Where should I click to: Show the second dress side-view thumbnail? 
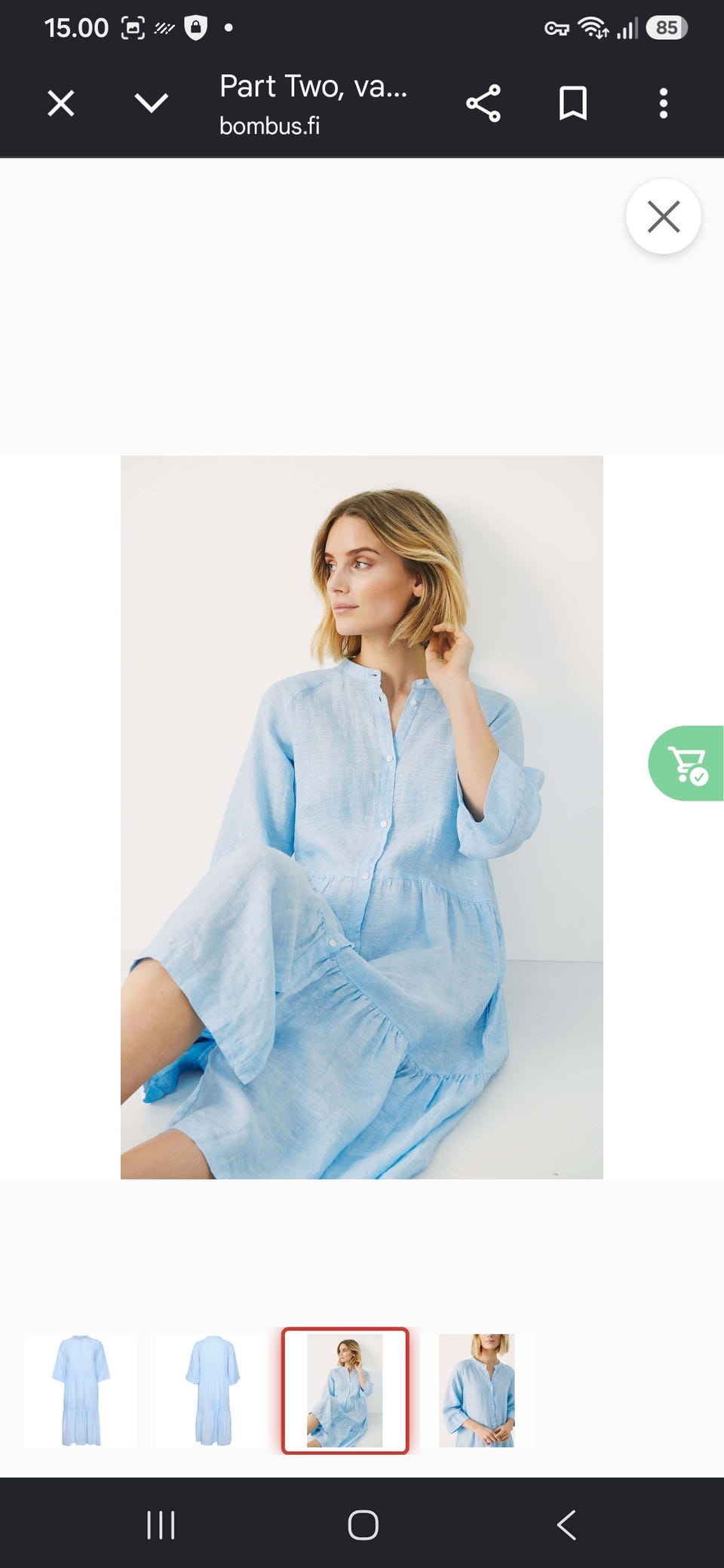pyautogui.click(x=213, y=1391)
